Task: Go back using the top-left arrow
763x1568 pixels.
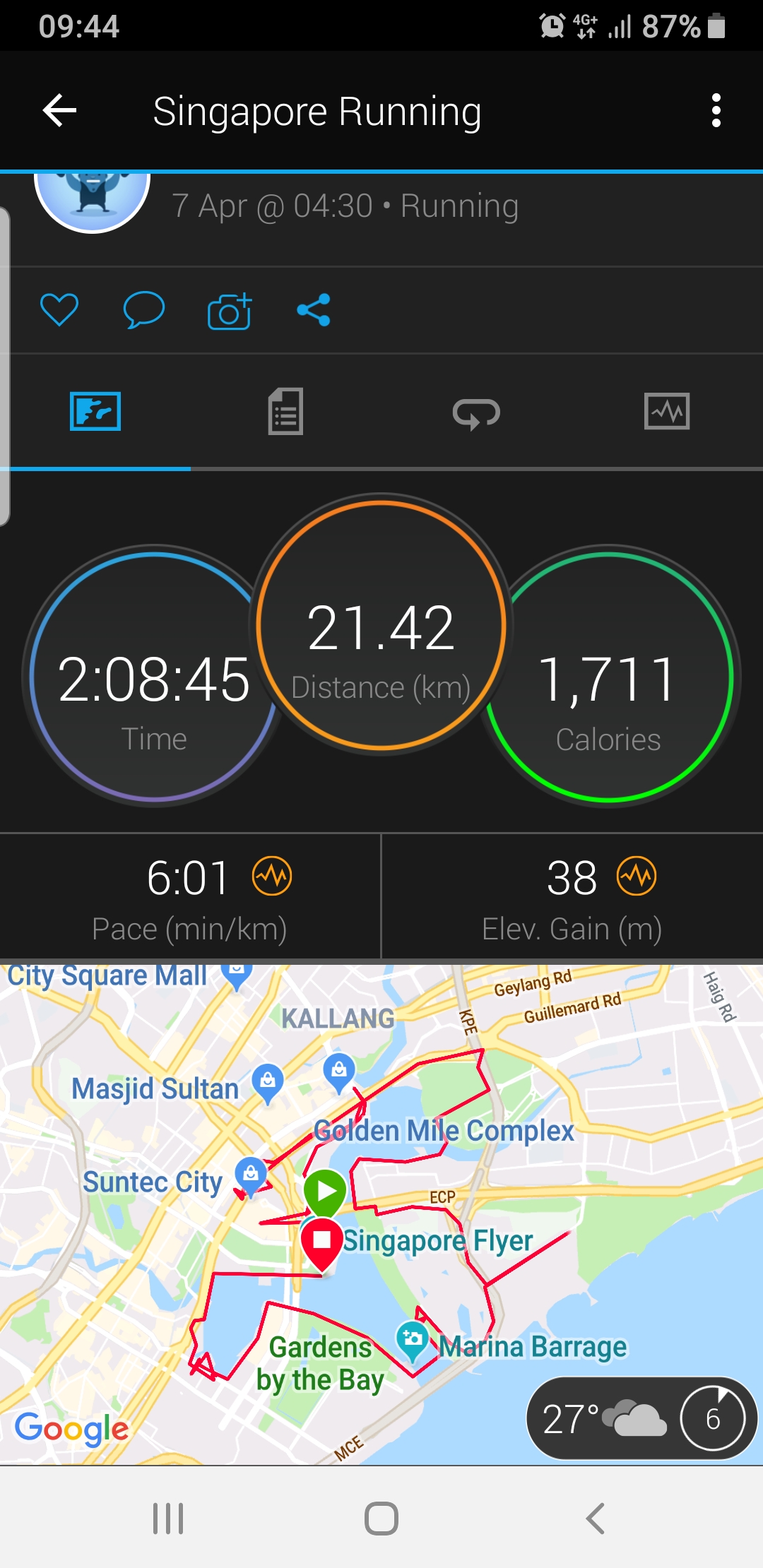Action: (60, 111)
